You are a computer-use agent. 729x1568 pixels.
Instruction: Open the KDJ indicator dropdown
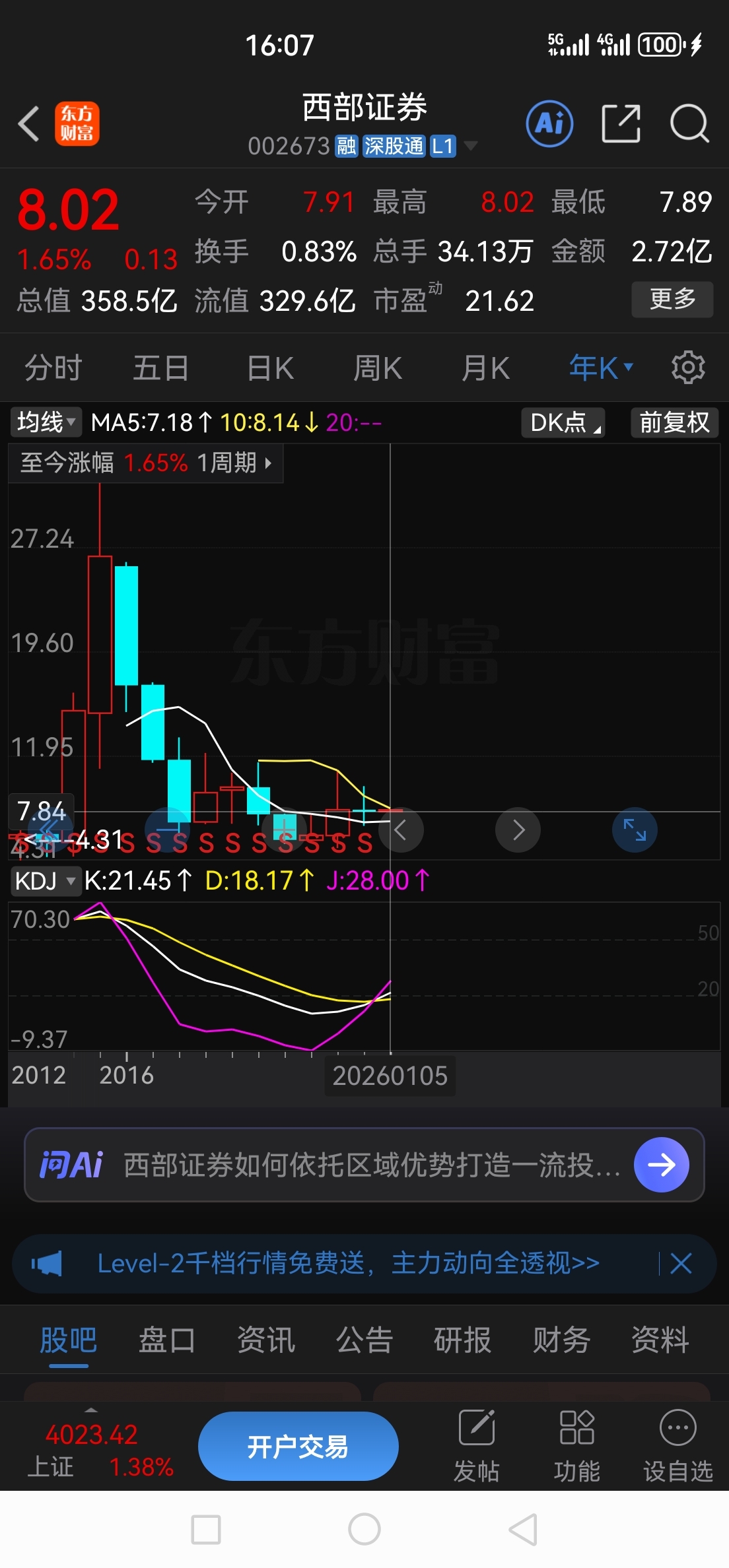coord(46,880)
